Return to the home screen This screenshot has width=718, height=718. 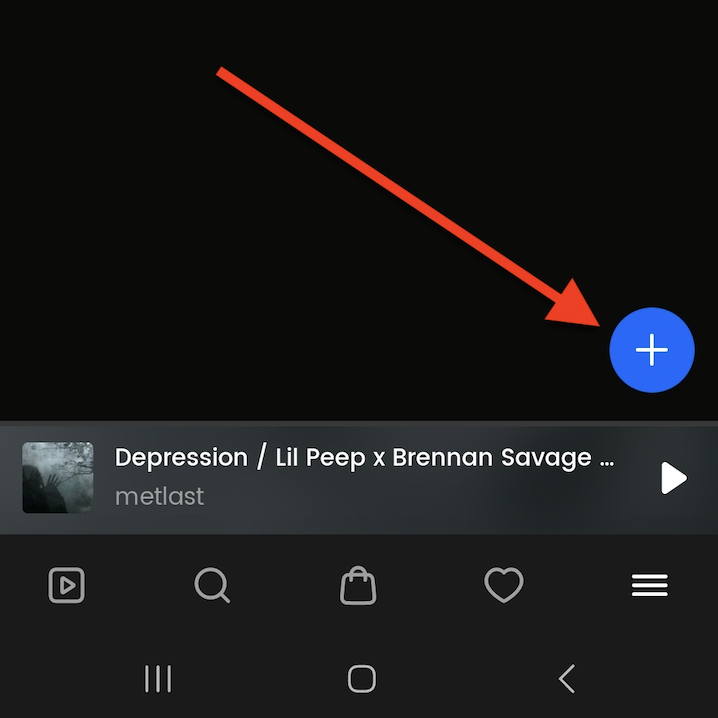(x=361, y=679)
